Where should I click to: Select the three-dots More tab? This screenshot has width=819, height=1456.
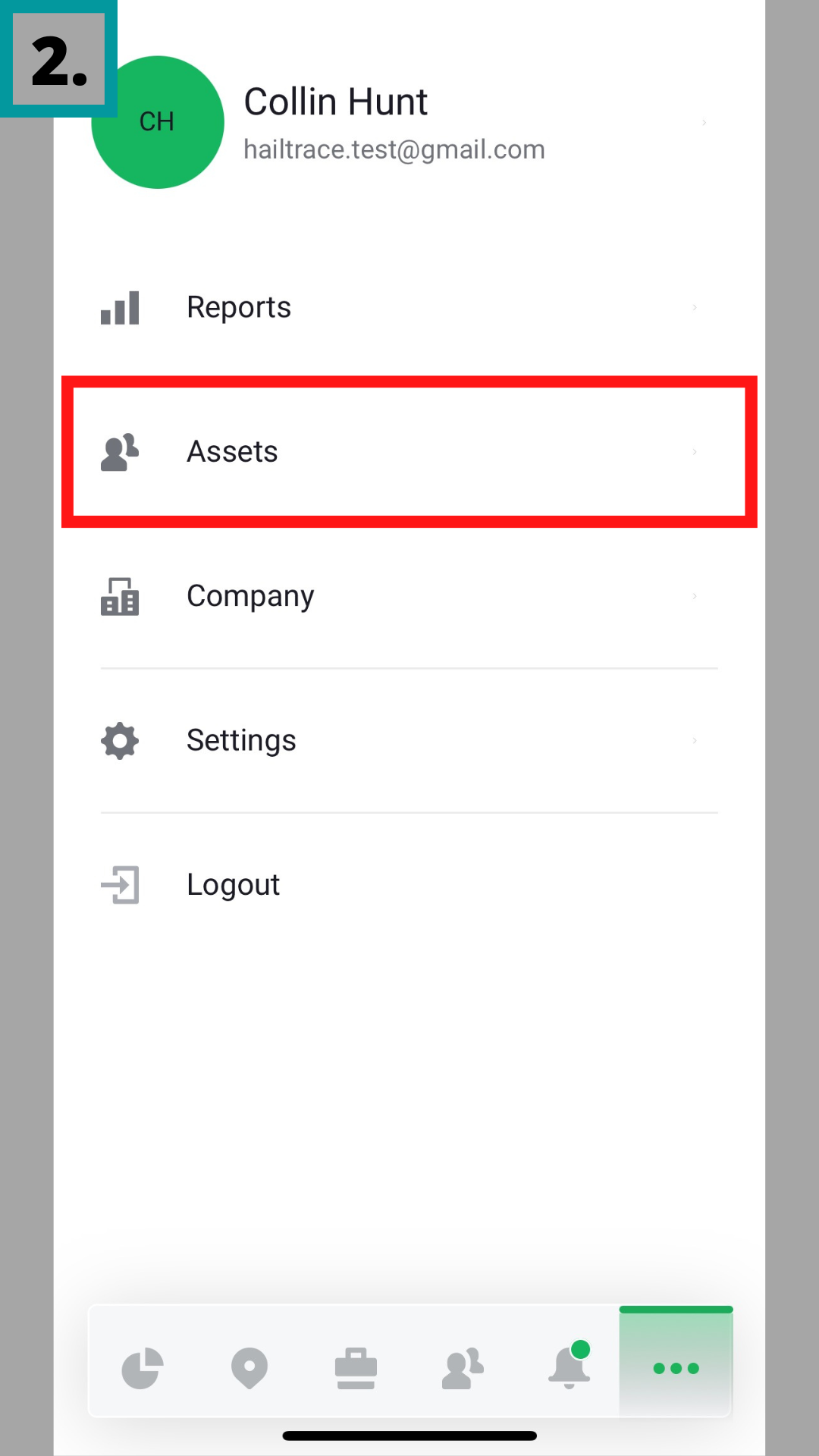[x=676, y=1368]
